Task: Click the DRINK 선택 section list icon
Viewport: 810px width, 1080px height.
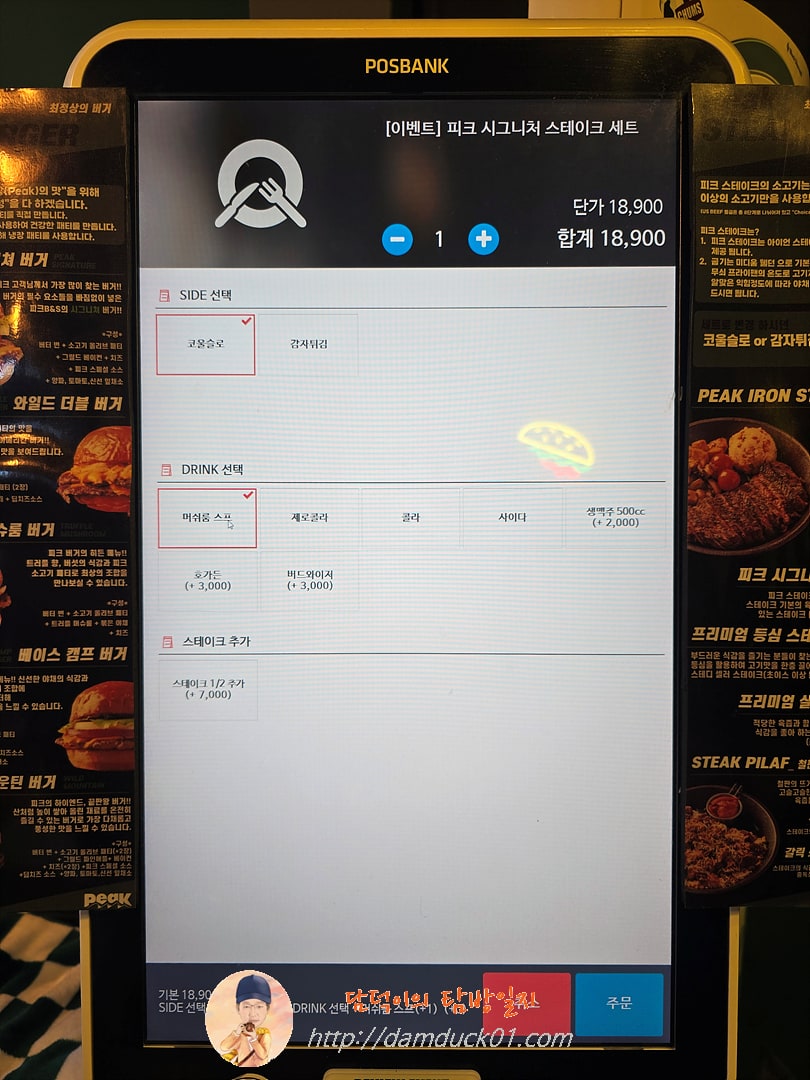Action: [x=165, y=469]
